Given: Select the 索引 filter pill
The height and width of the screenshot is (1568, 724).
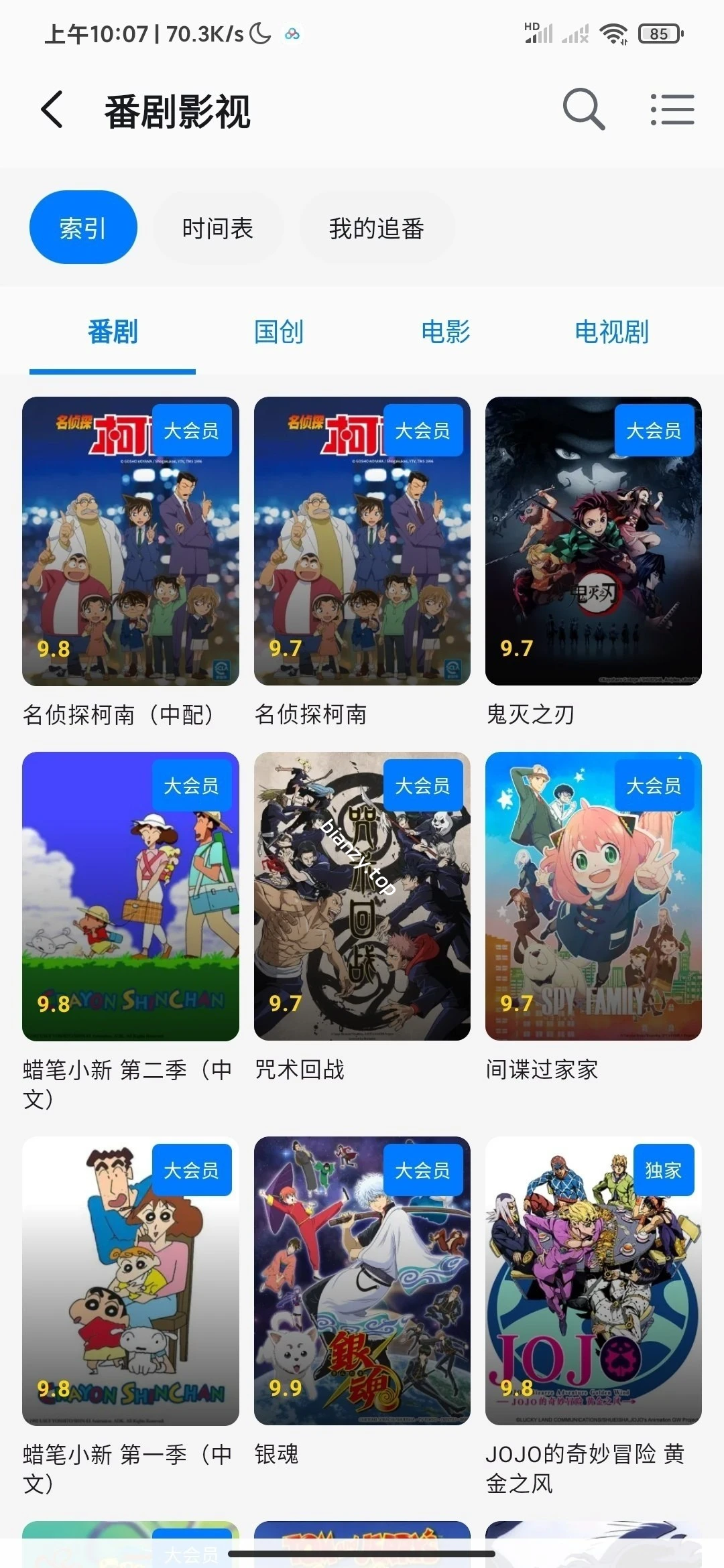Looking at the screenshot, I should point(83,226).
